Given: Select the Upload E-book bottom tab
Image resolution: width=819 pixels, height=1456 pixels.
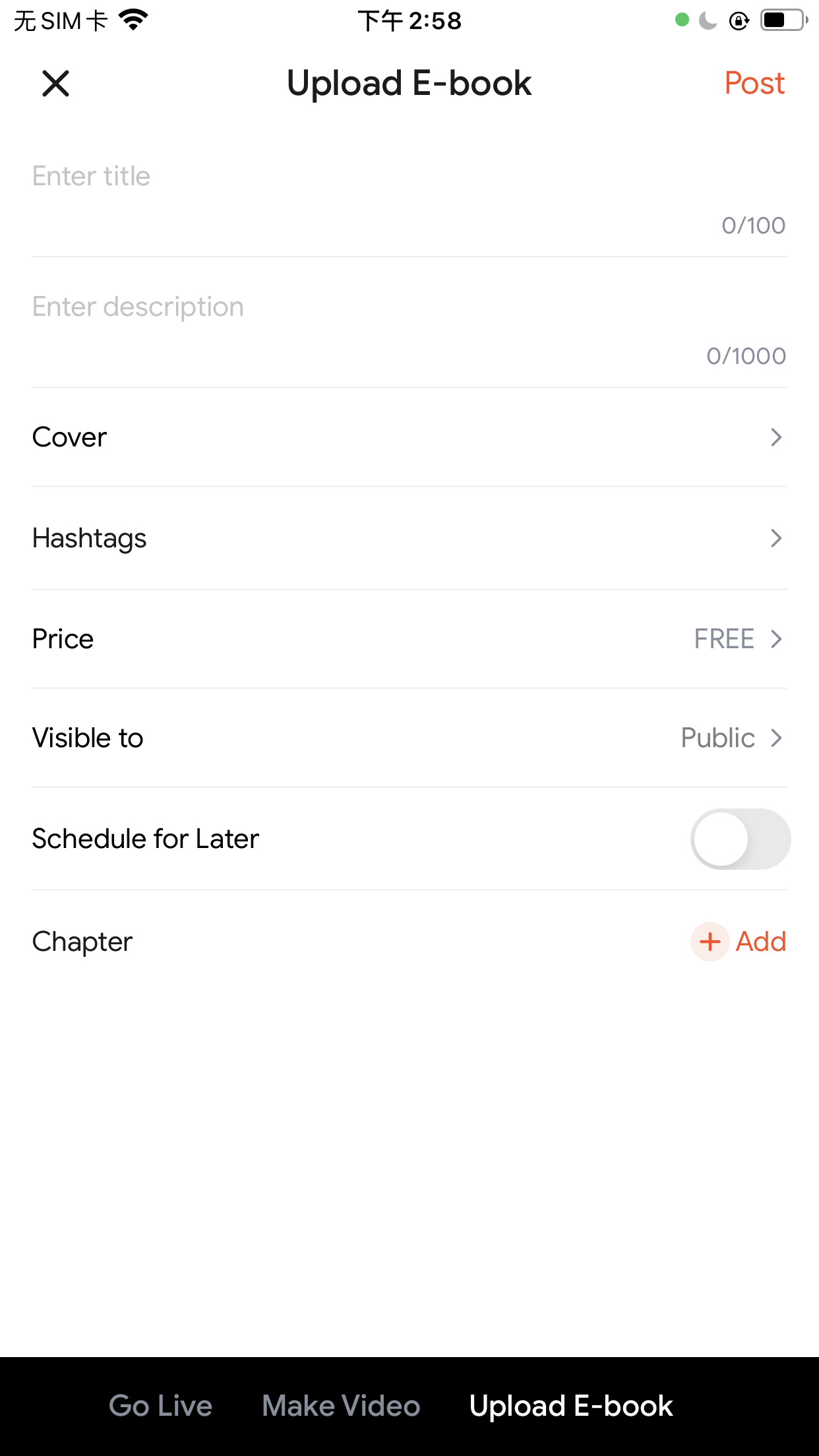Looking at the screenshot, I should click(571, 1406).
